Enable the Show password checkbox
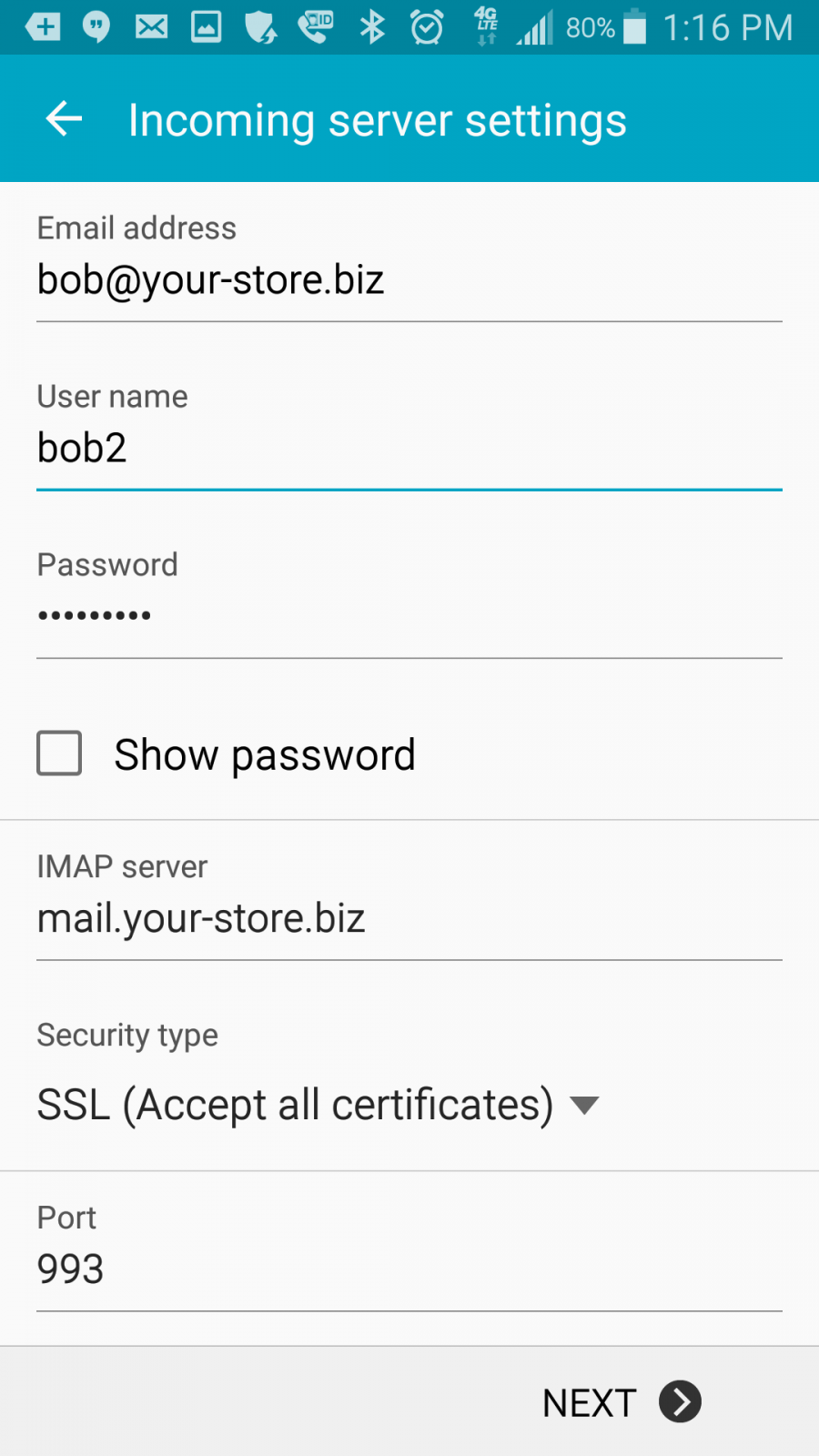The image size is (819, 1456). click(x=59, y=753)
